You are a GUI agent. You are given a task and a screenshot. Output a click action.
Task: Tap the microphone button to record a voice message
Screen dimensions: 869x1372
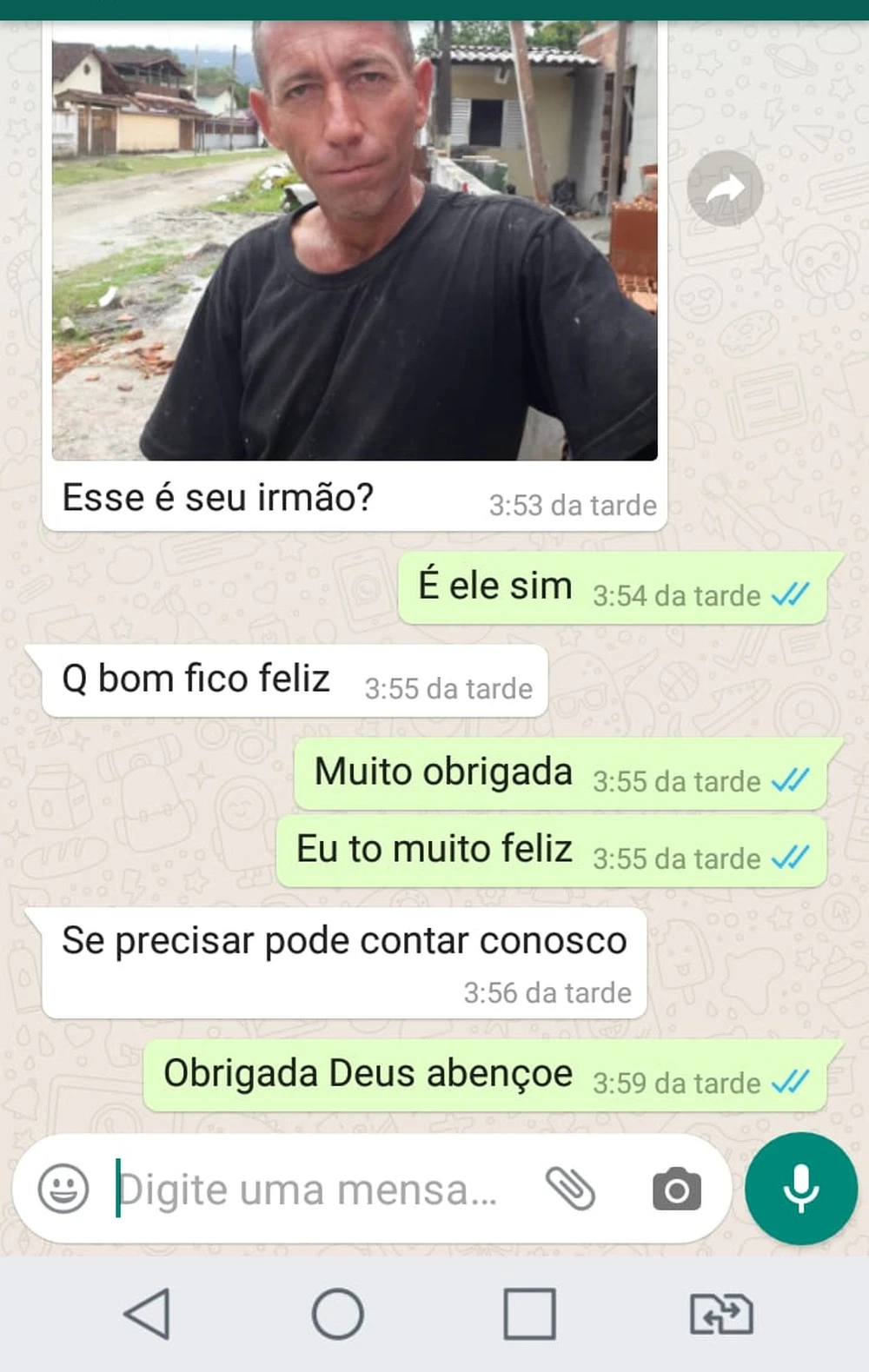(x=800, y=1189)
